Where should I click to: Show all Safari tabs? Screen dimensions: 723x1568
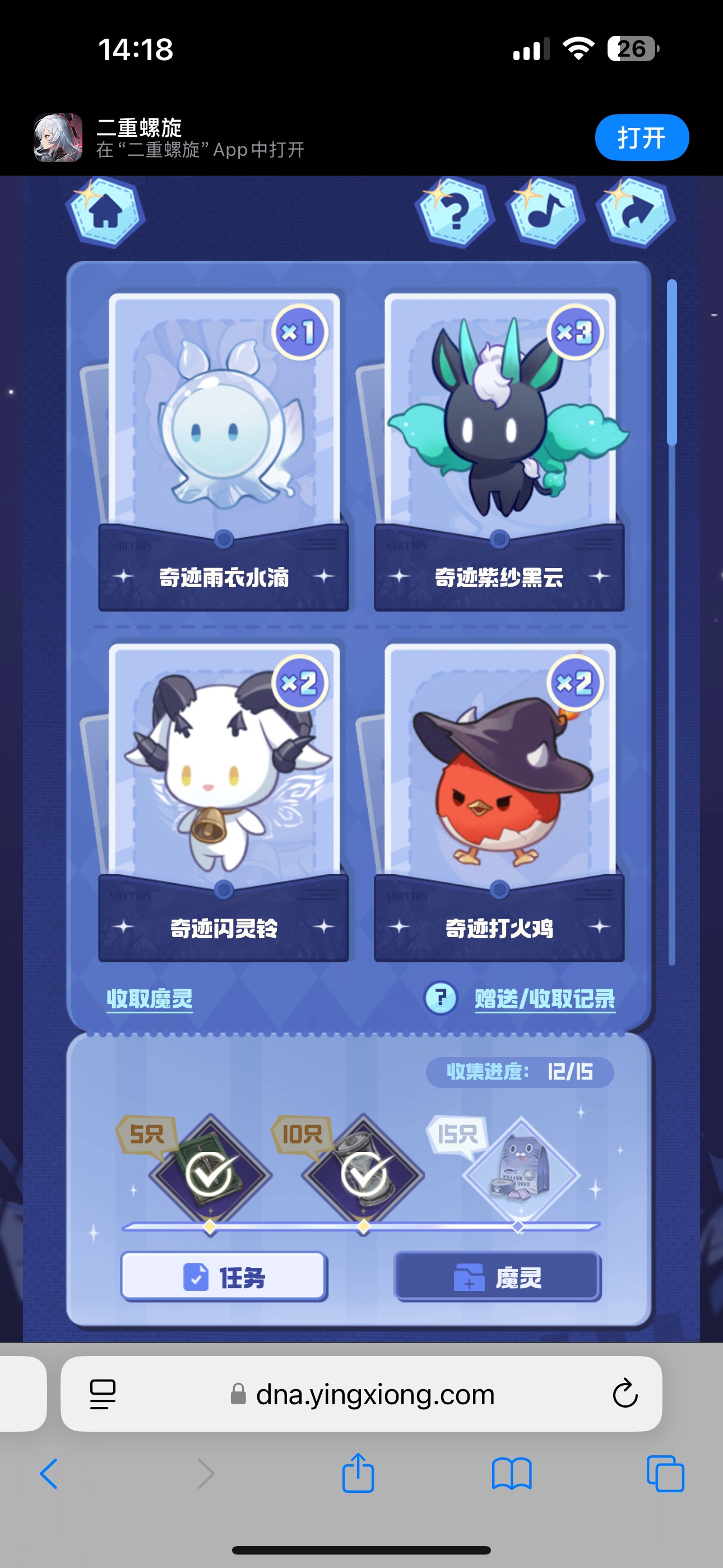[x=665, y=1474]
